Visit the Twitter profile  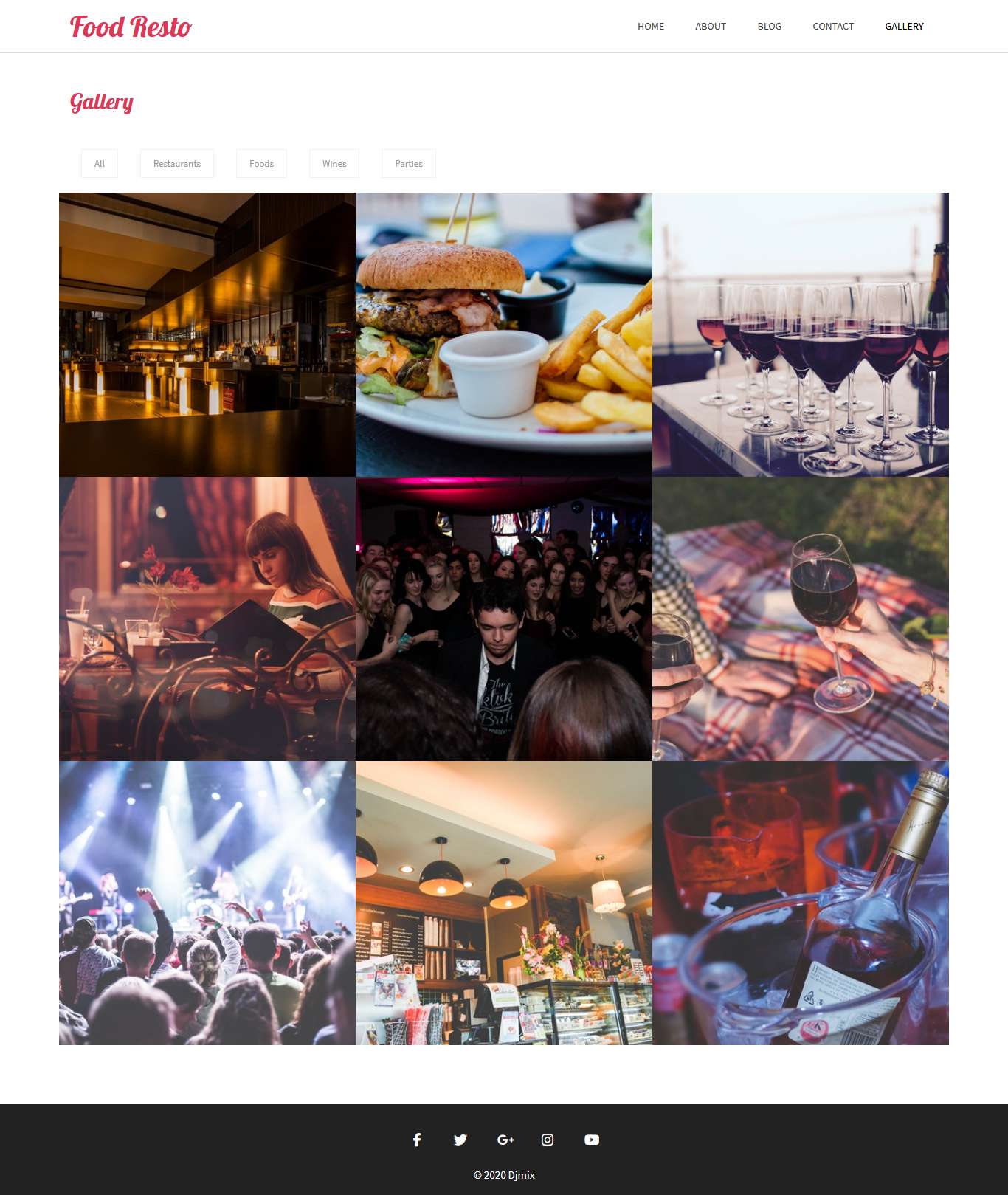pos(460,1140)
